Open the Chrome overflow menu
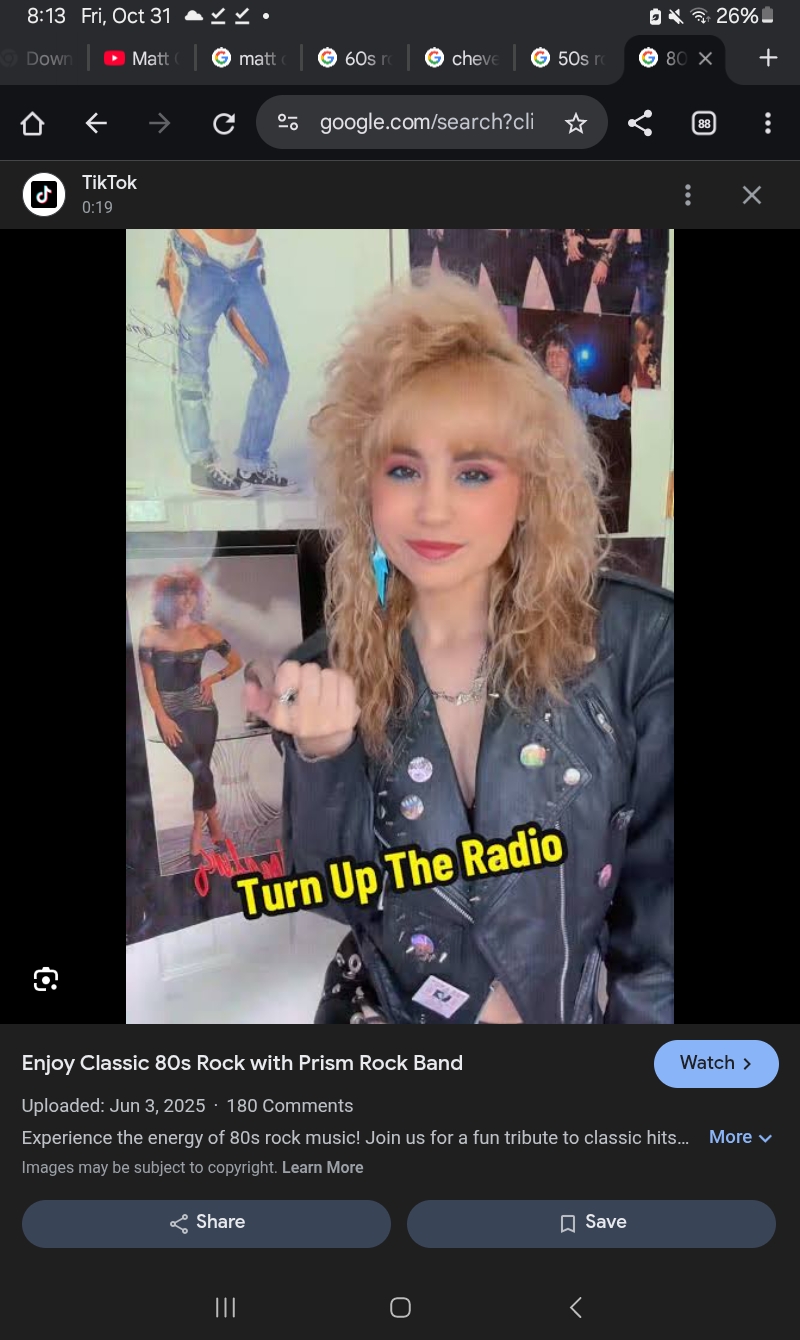Screen dimensions: 800x1340 (767, 123)
